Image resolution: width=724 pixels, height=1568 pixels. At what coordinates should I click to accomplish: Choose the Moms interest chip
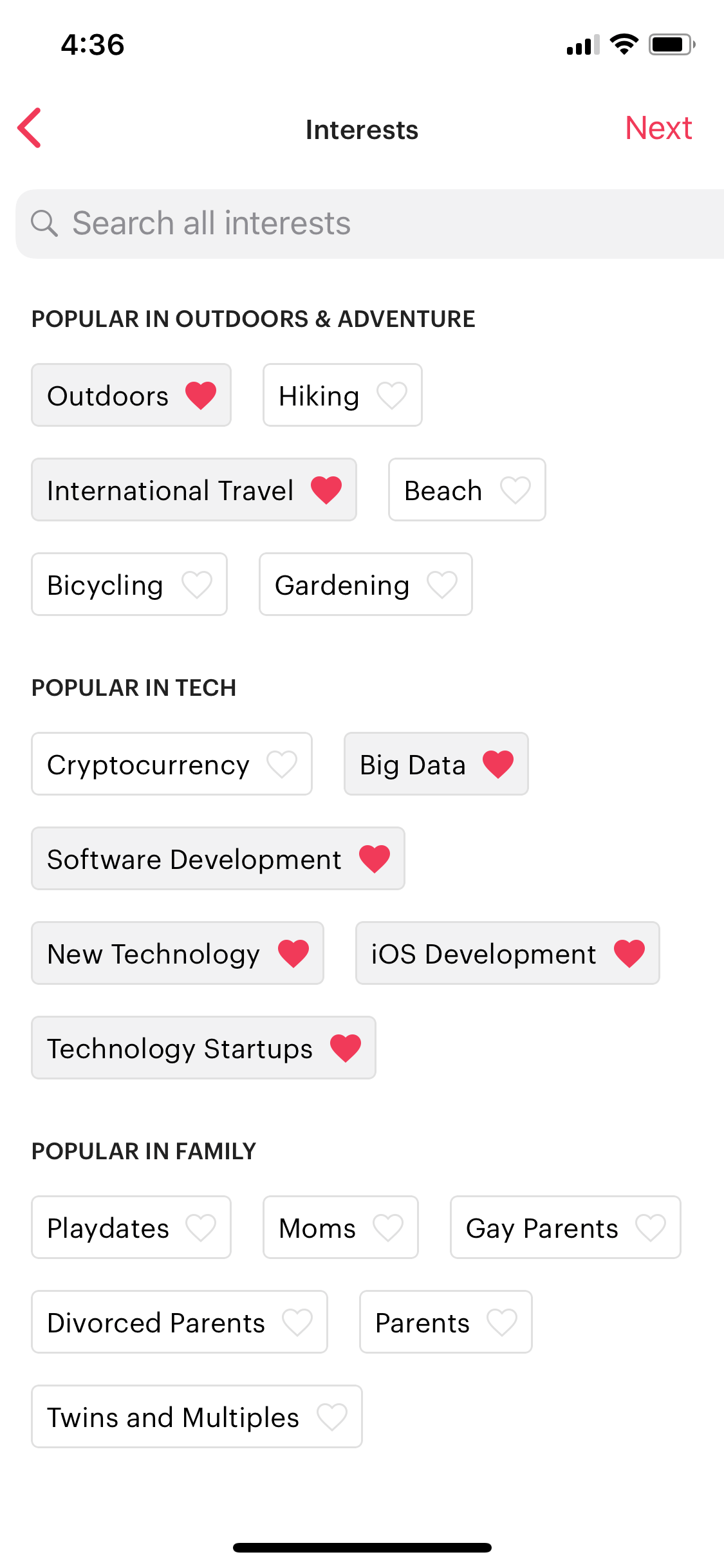pos(340,1227)
